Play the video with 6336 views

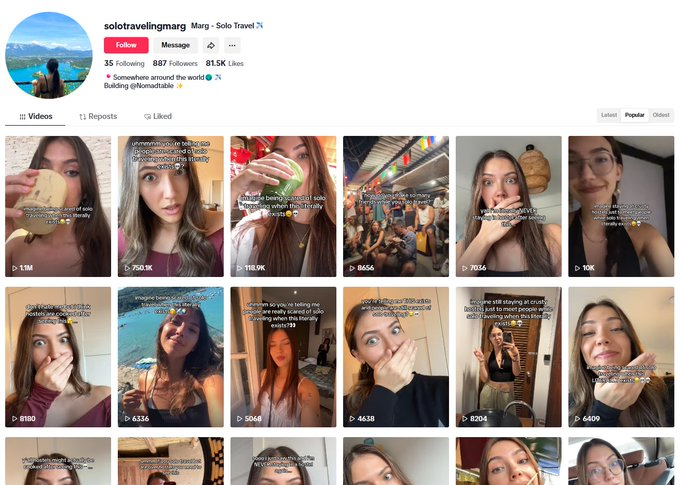(x=170, y=357)
